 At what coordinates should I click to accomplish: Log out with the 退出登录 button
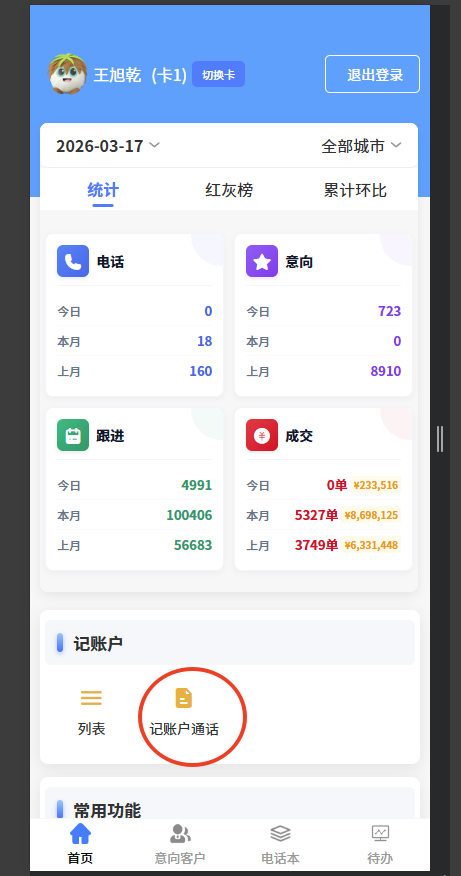point(372,74)
